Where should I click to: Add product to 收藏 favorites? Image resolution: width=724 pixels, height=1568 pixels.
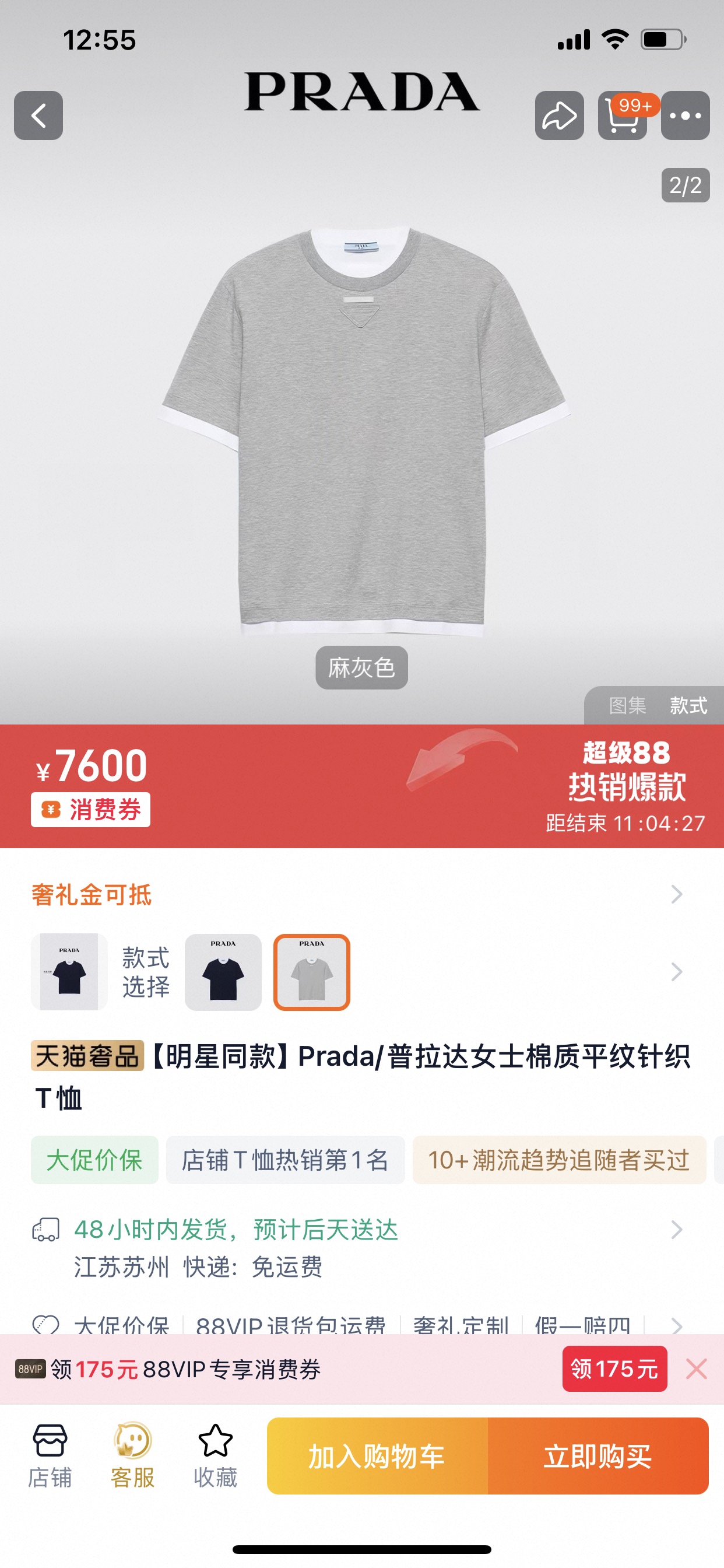coord(215,1456)
